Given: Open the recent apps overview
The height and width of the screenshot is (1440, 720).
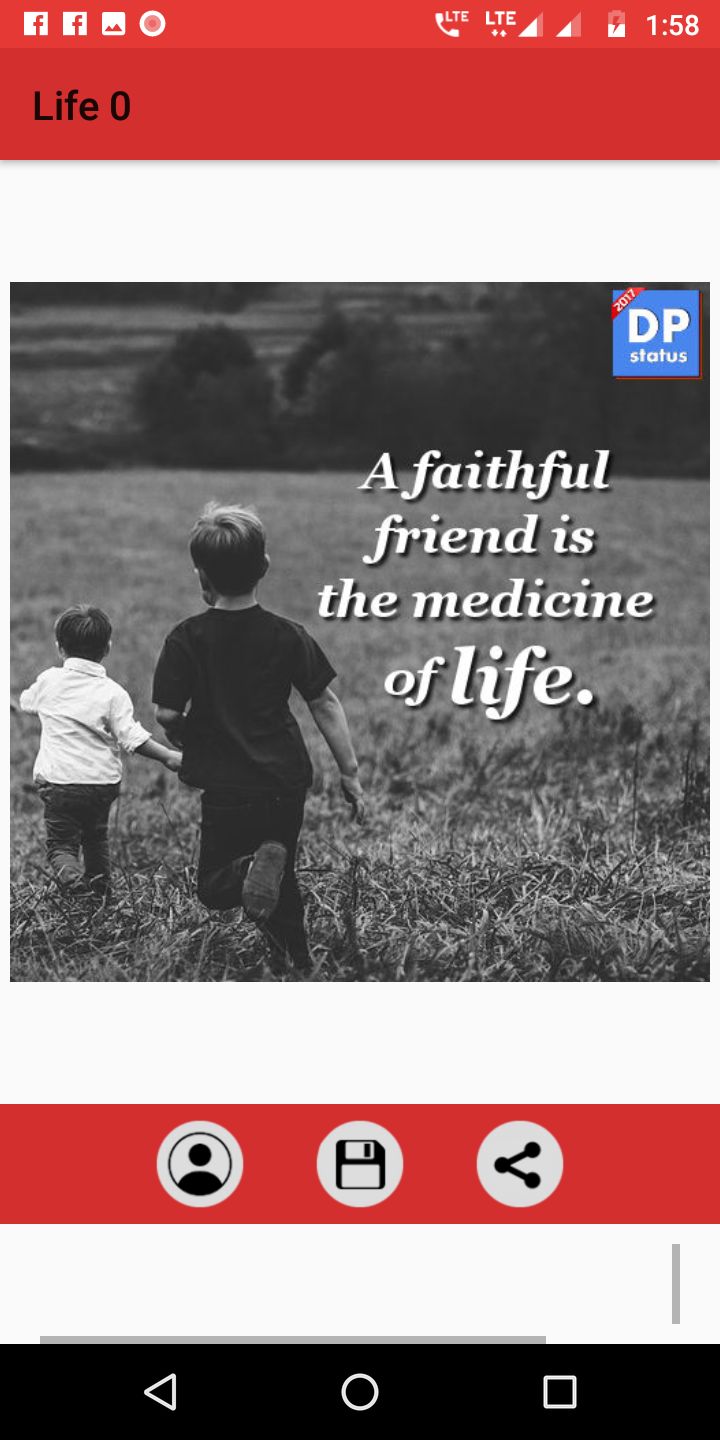Looking at the screenshot, I should pyautogui.click(x=560, y=1392).
